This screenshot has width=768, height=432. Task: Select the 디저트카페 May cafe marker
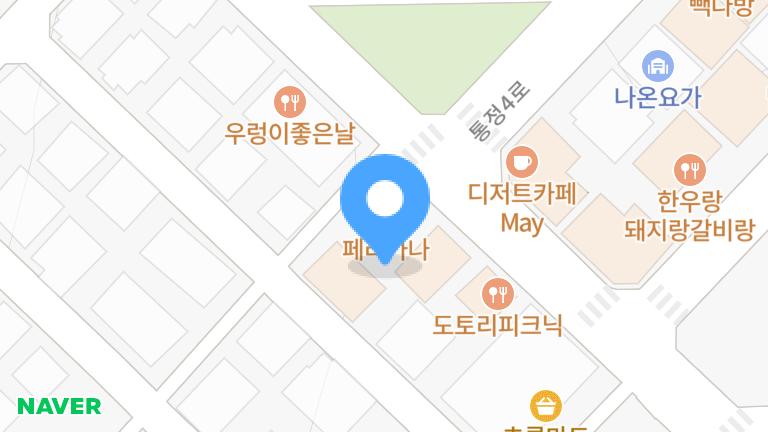pyautogui.click(x=522, y=160)
